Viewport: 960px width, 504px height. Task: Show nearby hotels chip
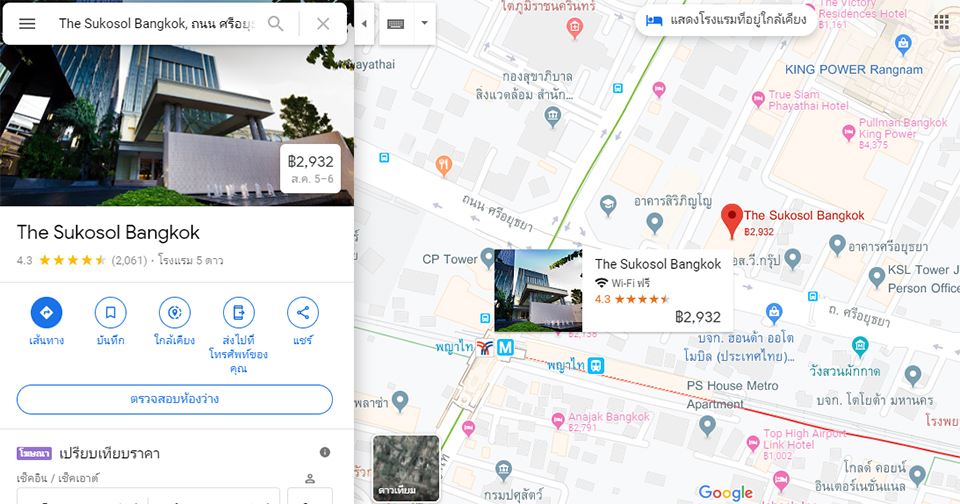pos(727,20)
